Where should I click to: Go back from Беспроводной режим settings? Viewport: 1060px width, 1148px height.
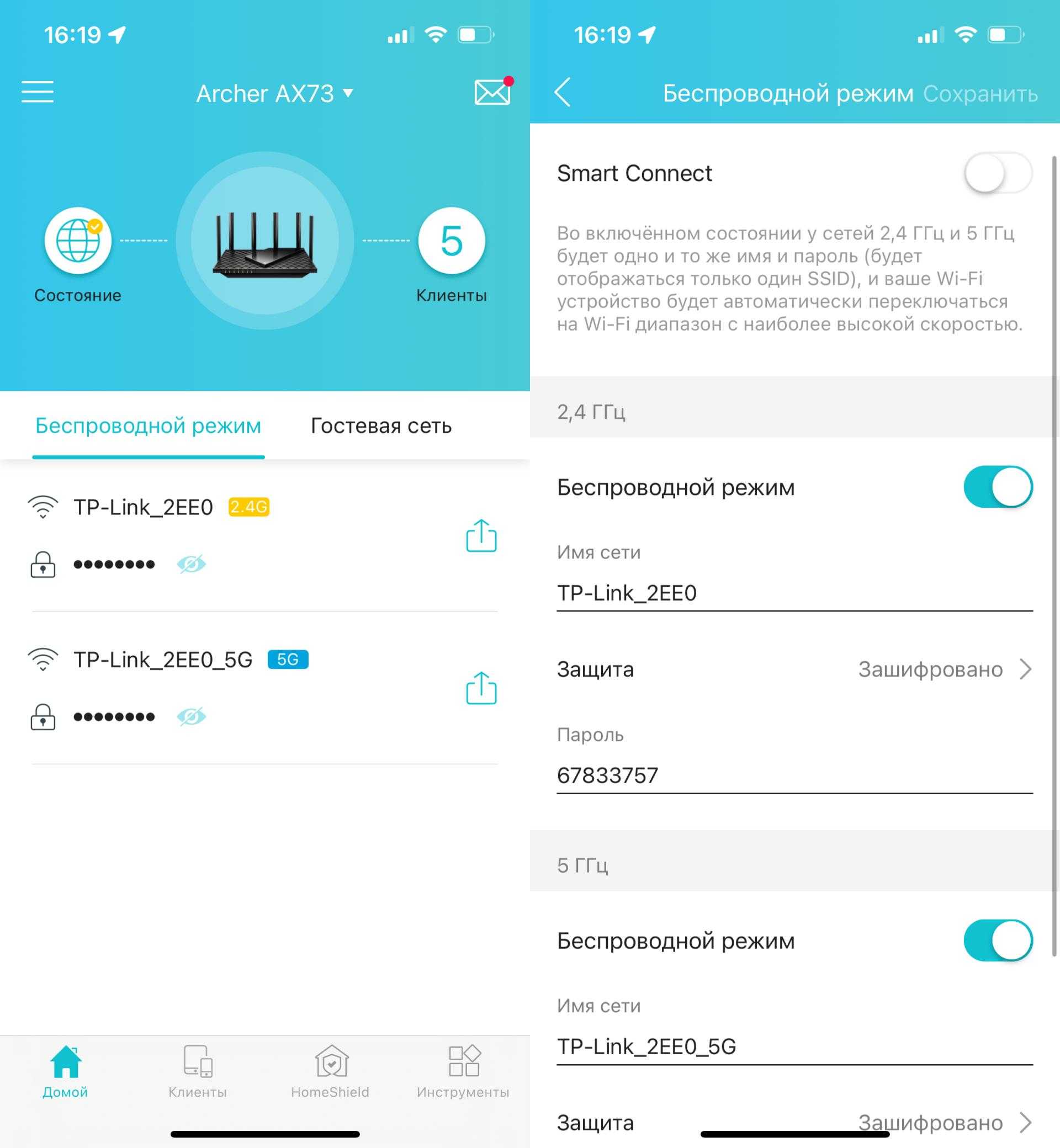563,92
